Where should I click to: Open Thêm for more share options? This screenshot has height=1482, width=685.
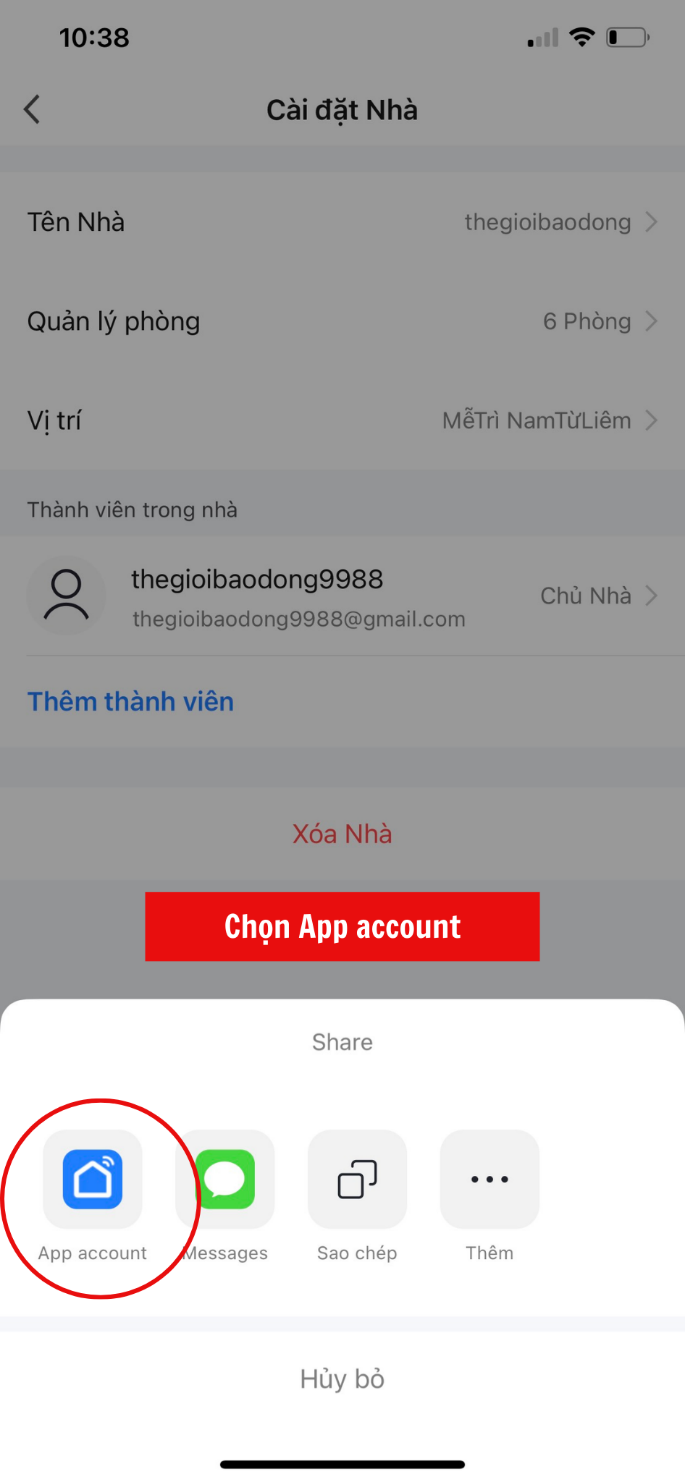(x=489, y=1180)
